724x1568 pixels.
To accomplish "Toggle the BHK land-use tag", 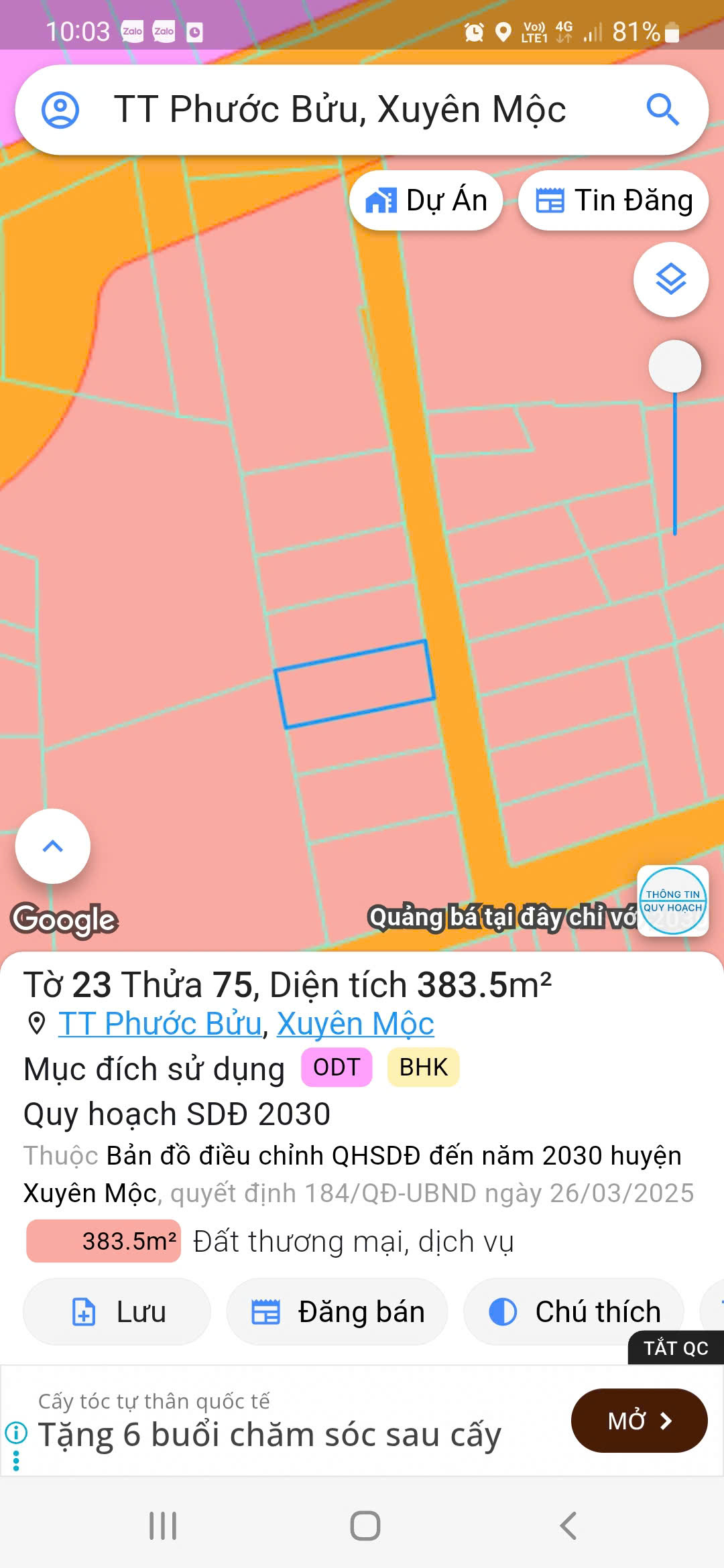I will click(x=422, y=1067).
